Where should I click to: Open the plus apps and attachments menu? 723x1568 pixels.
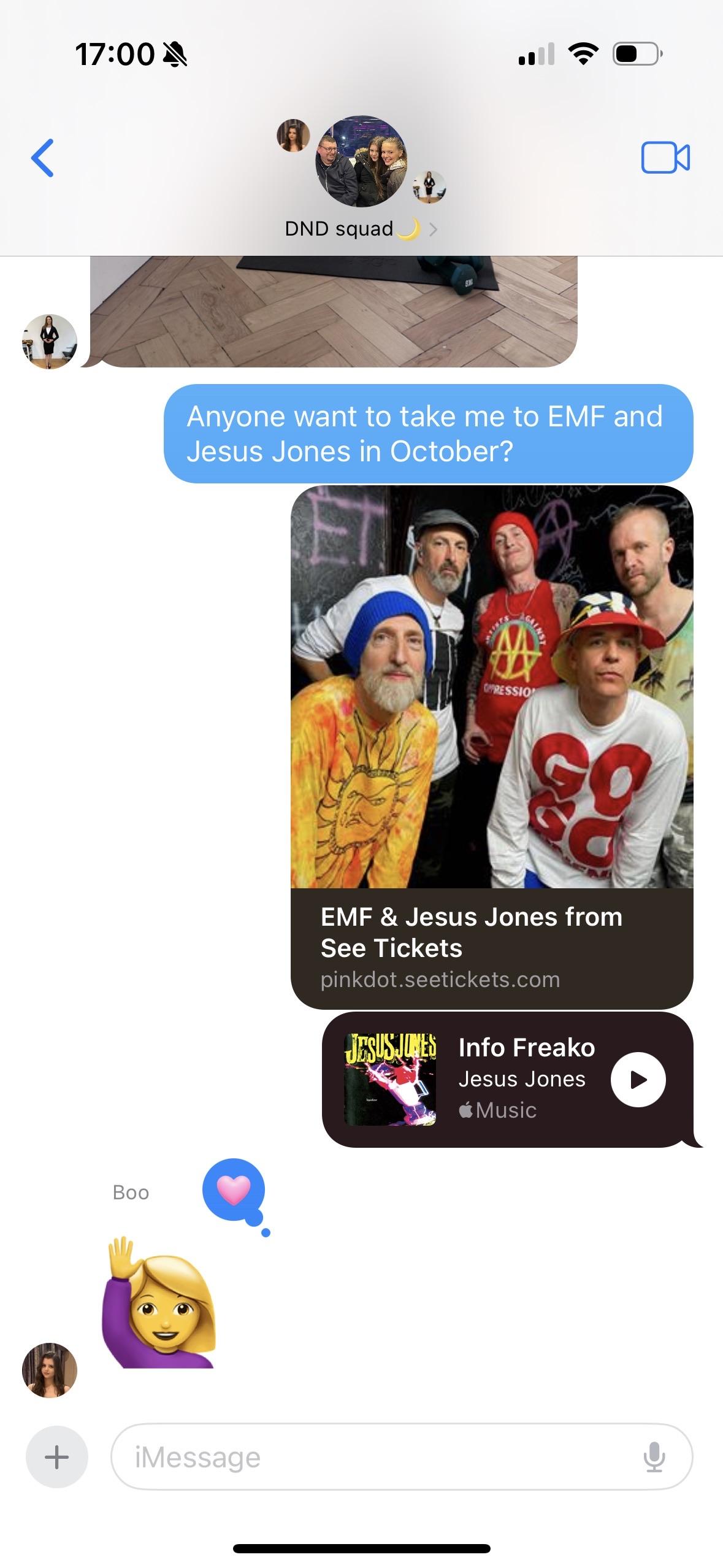pos(57,1457)
